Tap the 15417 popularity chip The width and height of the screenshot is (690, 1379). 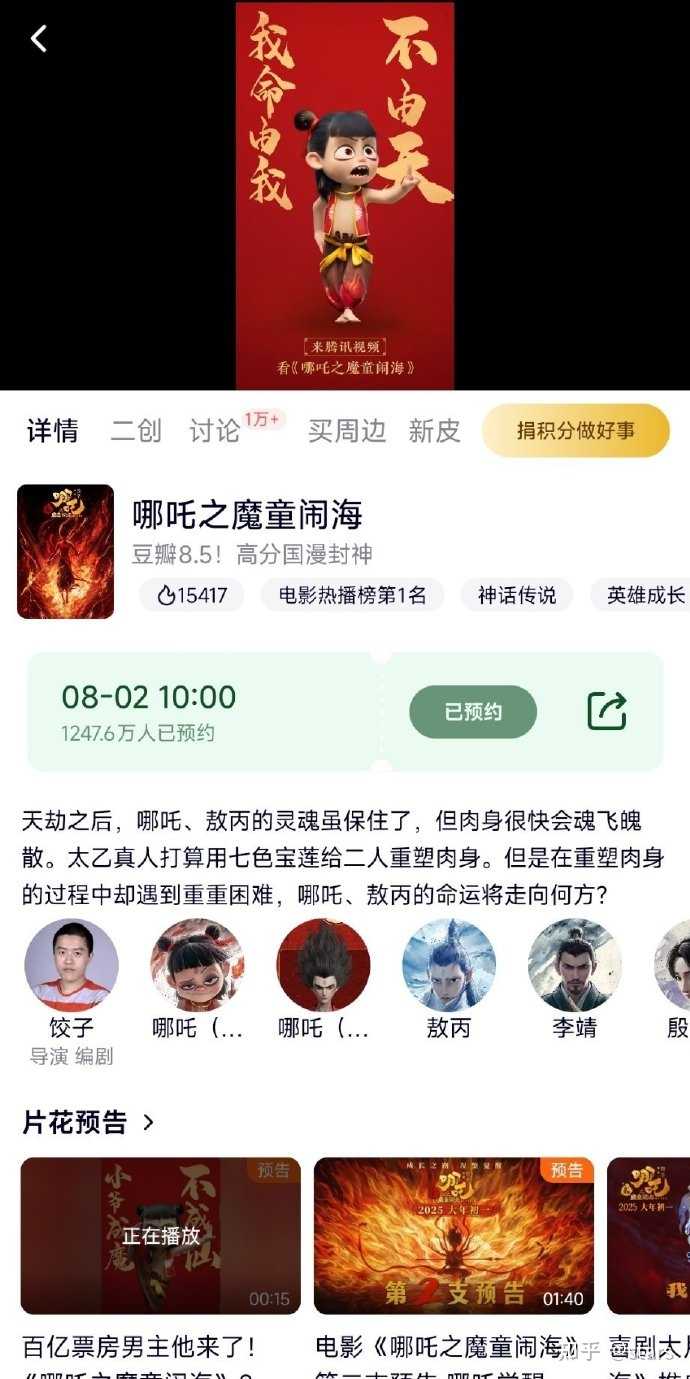click(192, 595)
